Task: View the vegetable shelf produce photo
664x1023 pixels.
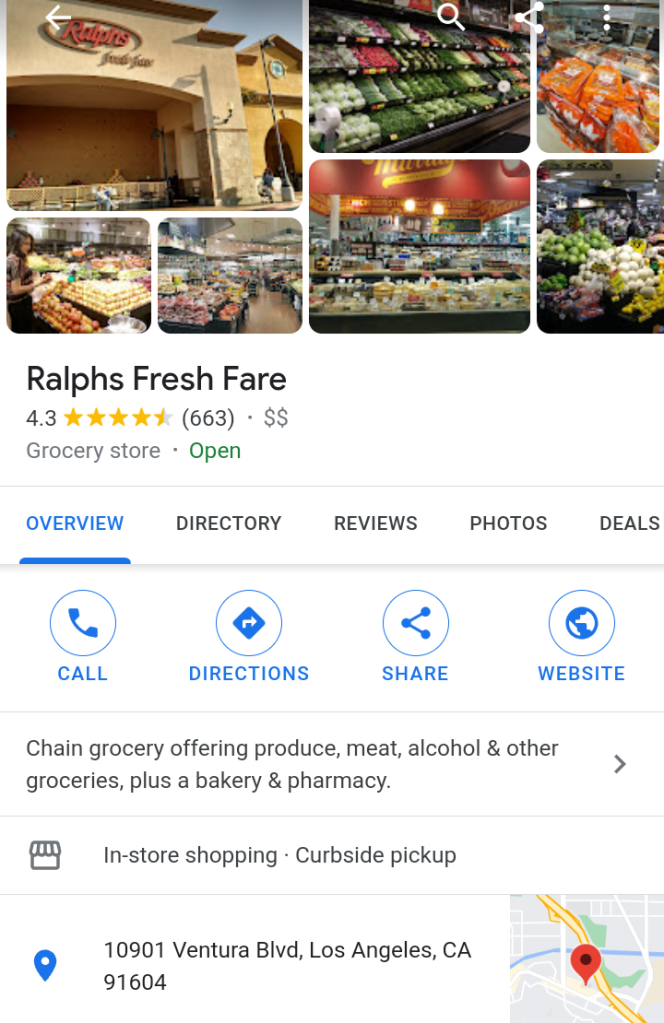Action: pyautogui.click(x=419, y=90)
